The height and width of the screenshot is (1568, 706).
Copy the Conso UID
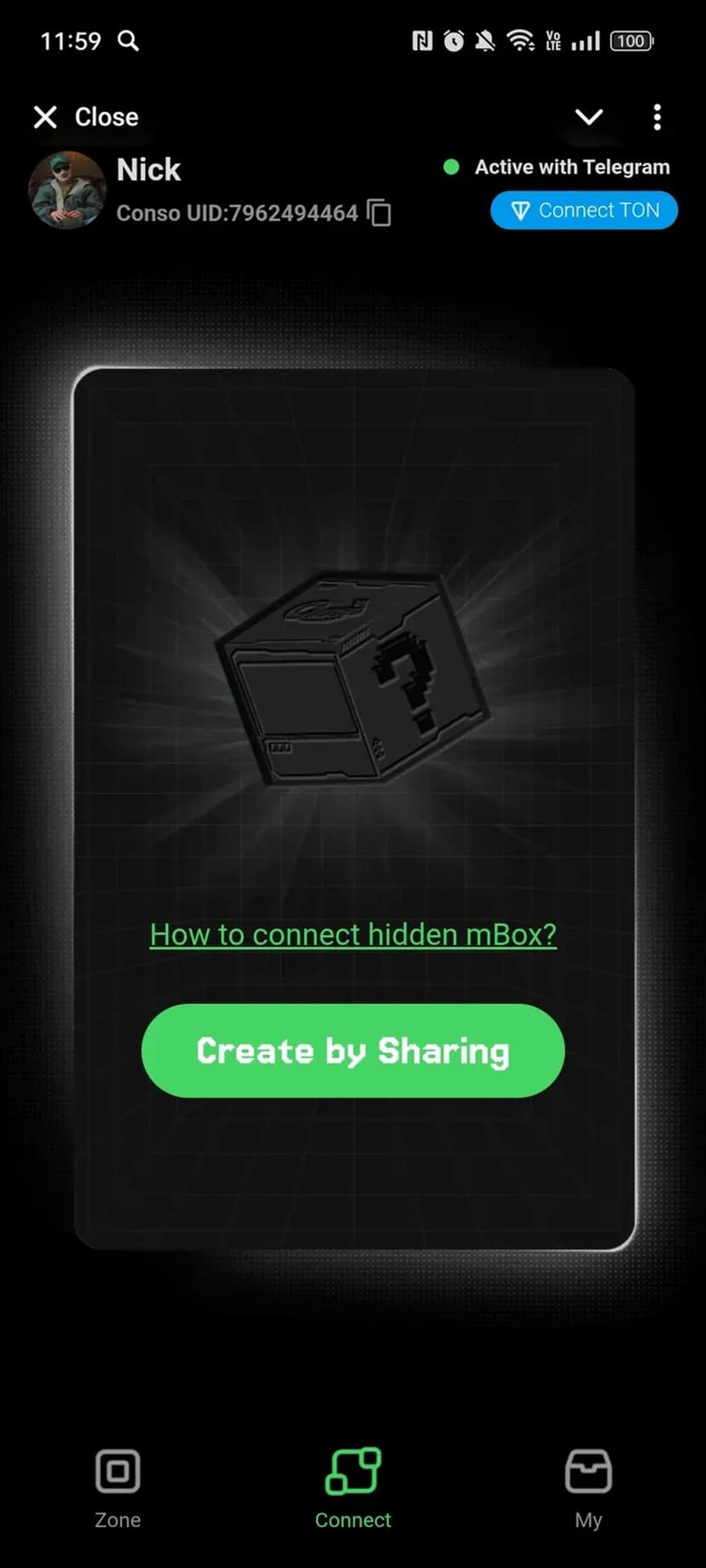(379, 212)
